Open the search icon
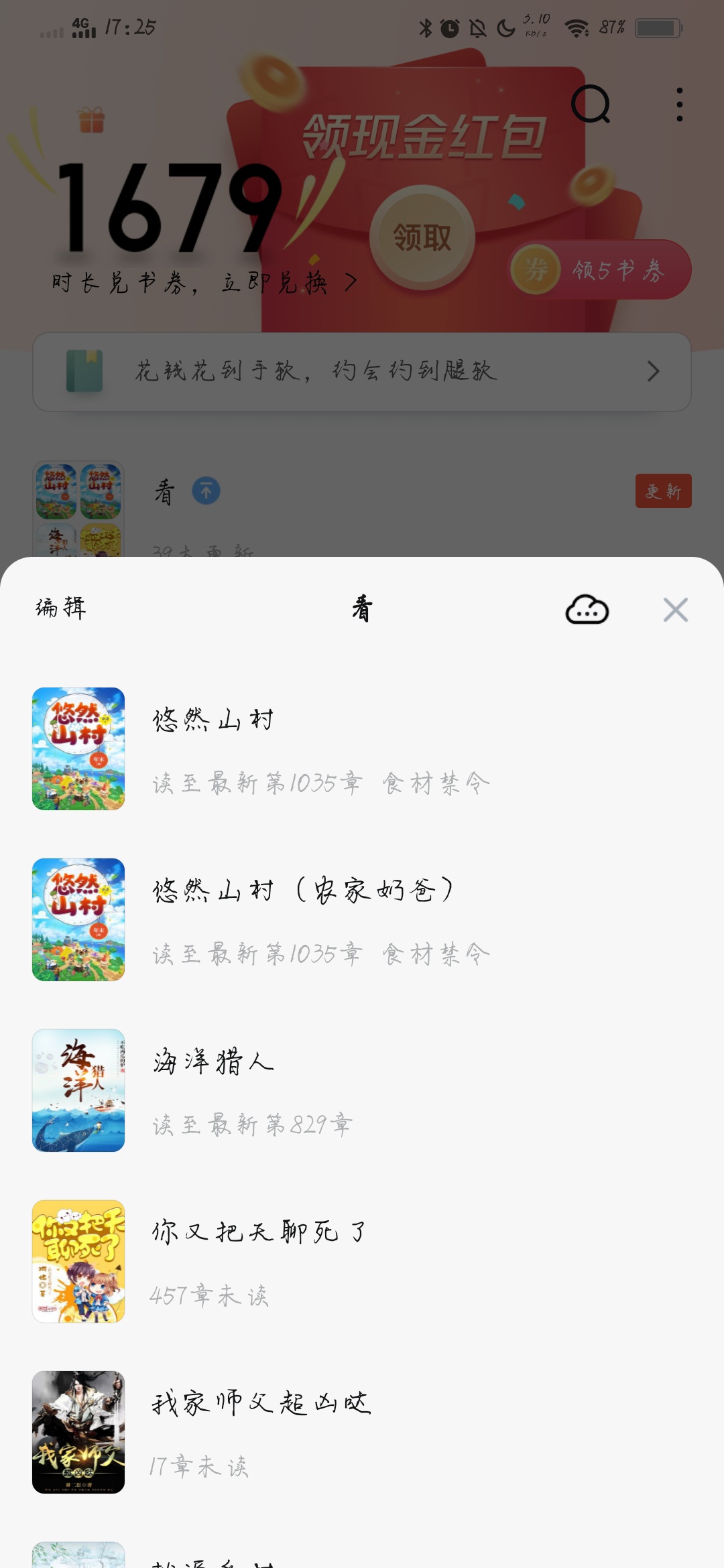 pos(591,105)
